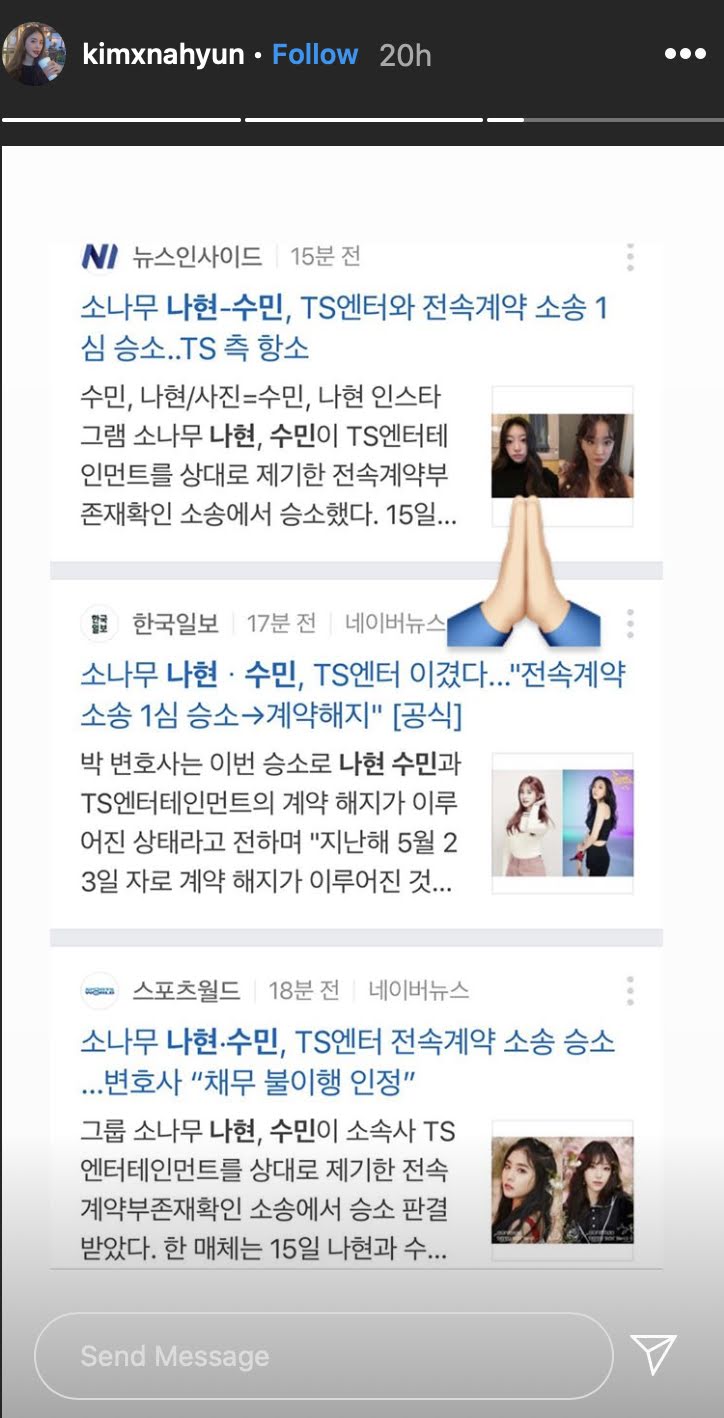Share this story via paper plane

coord(654,1354)
